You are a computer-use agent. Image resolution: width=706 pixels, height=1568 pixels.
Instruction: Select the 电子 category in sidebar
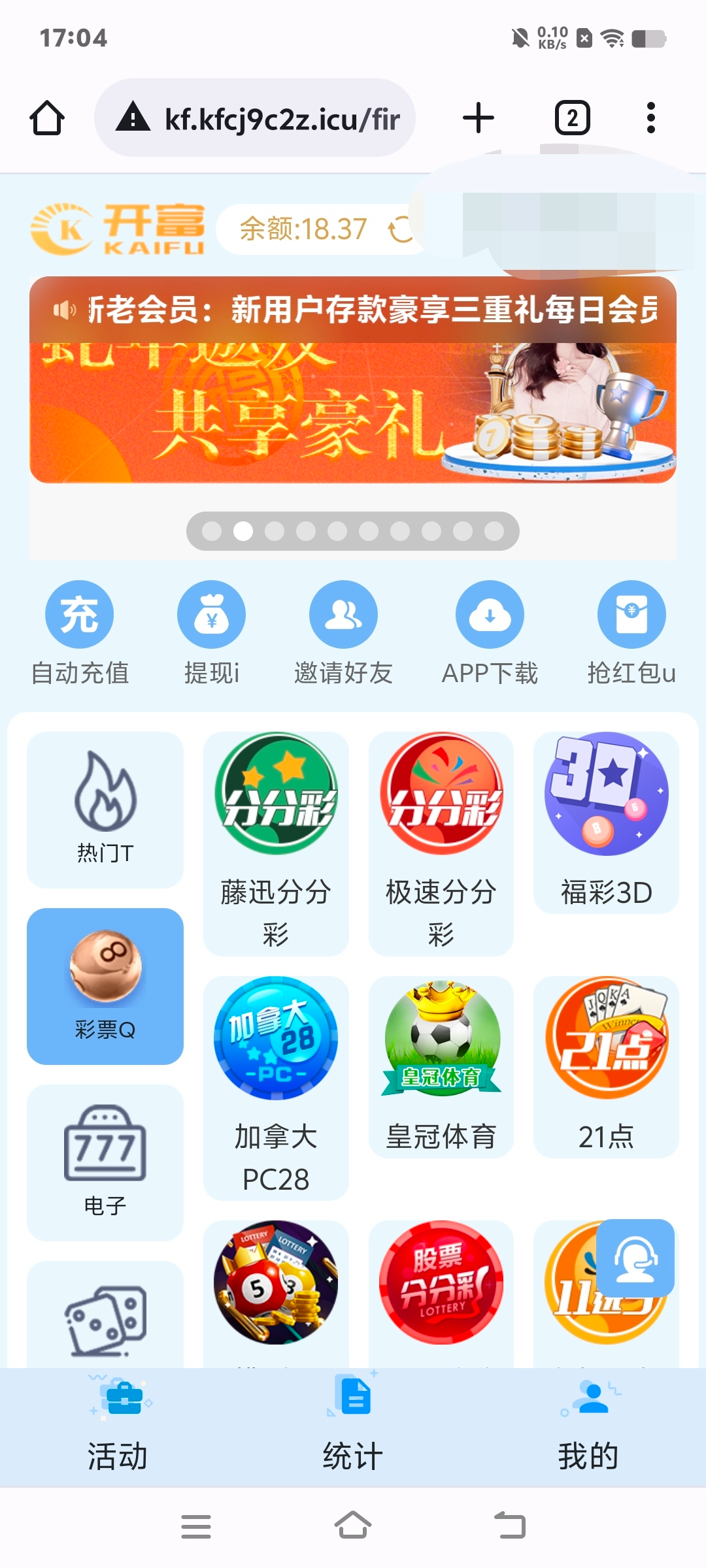point(105,1162)
